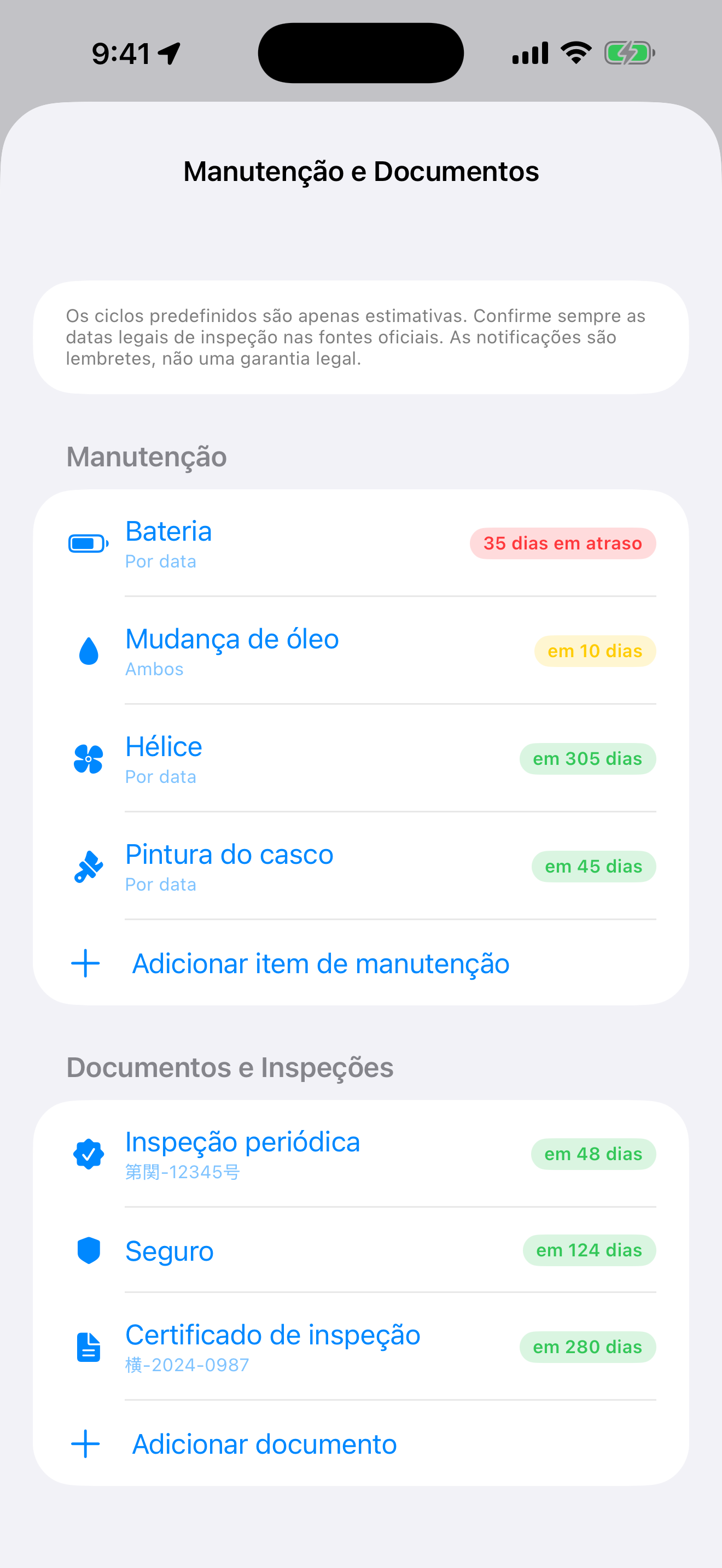Open the Mudança de óleo entry

361,651
